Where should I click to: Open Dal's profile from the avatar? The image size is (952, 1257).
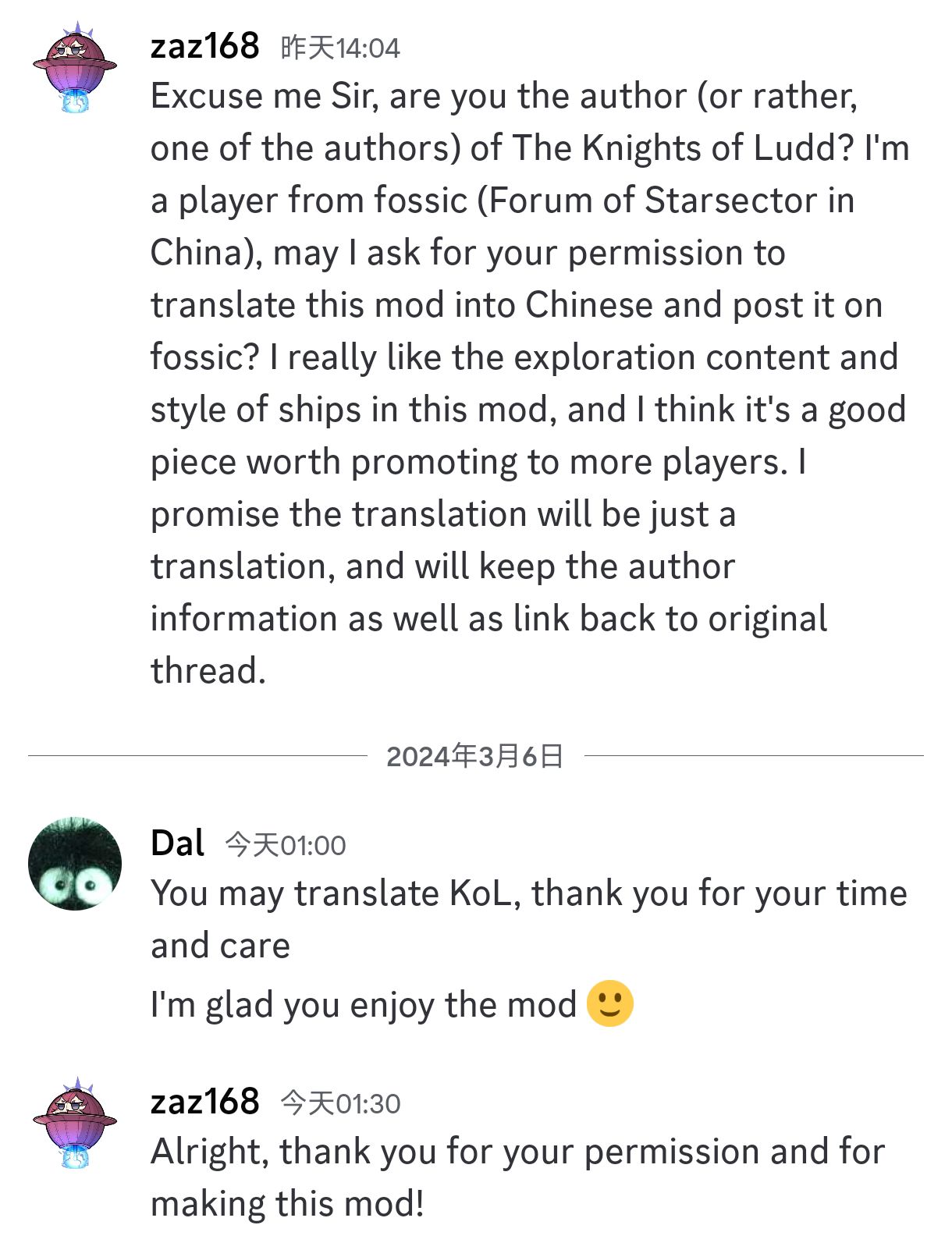click(75, 863)
